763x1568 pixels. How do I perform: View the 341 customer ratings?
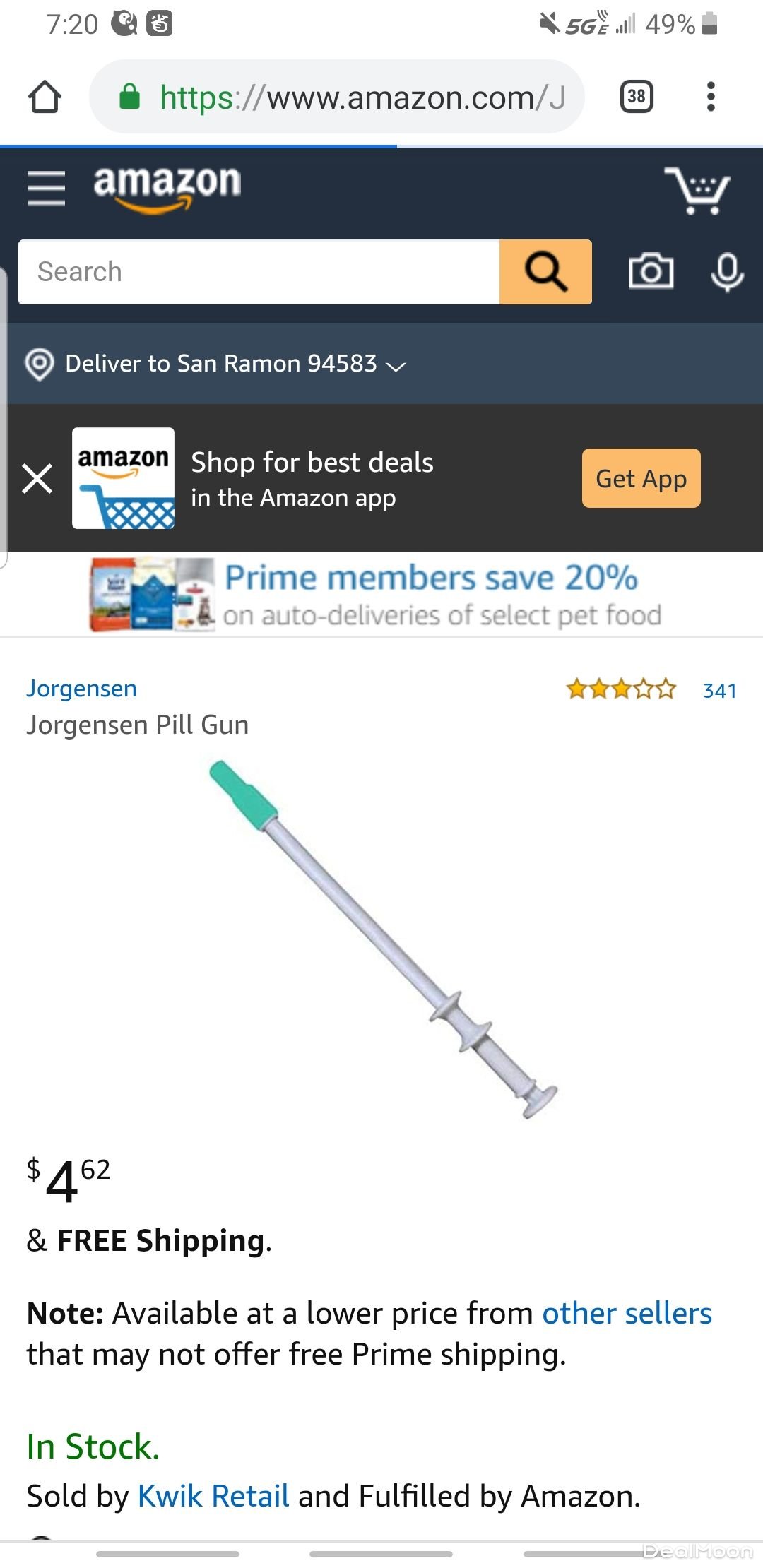(x=719, y=690)
